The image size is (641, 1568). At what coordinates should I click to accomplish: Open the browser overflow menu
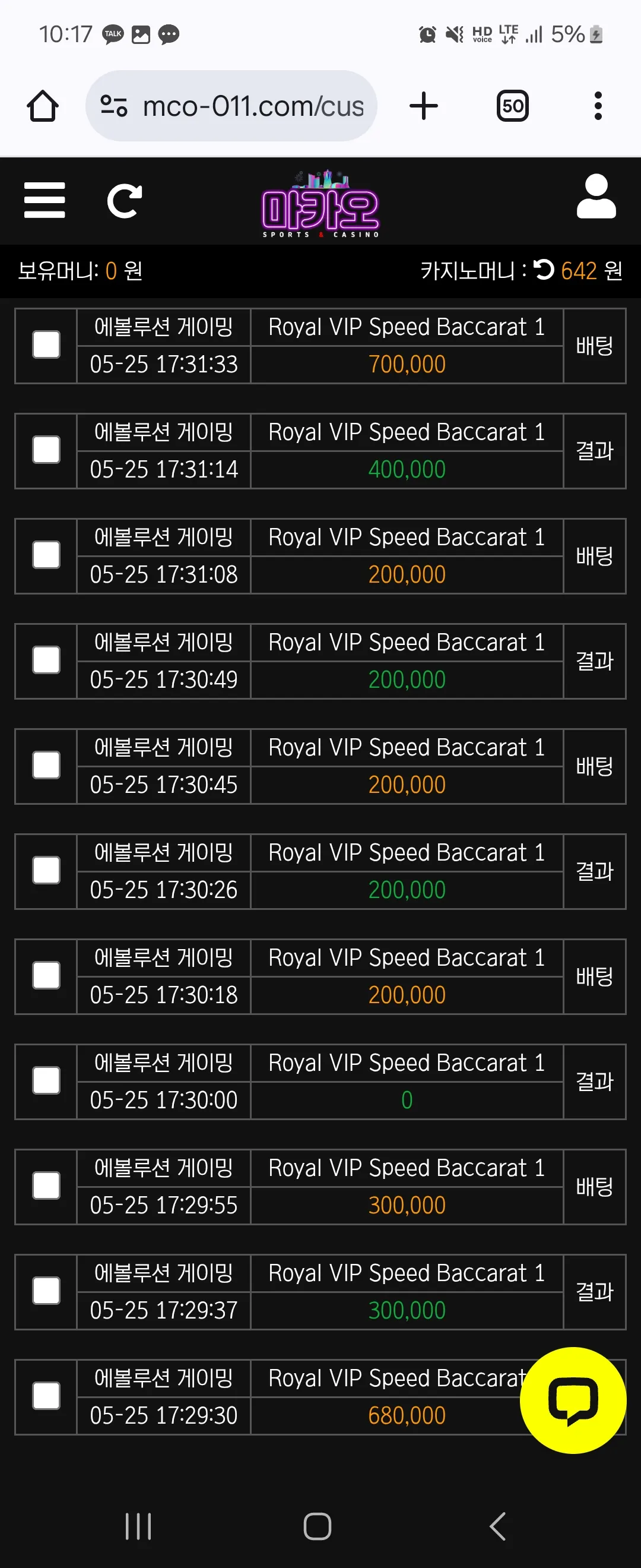click(598, 106)
